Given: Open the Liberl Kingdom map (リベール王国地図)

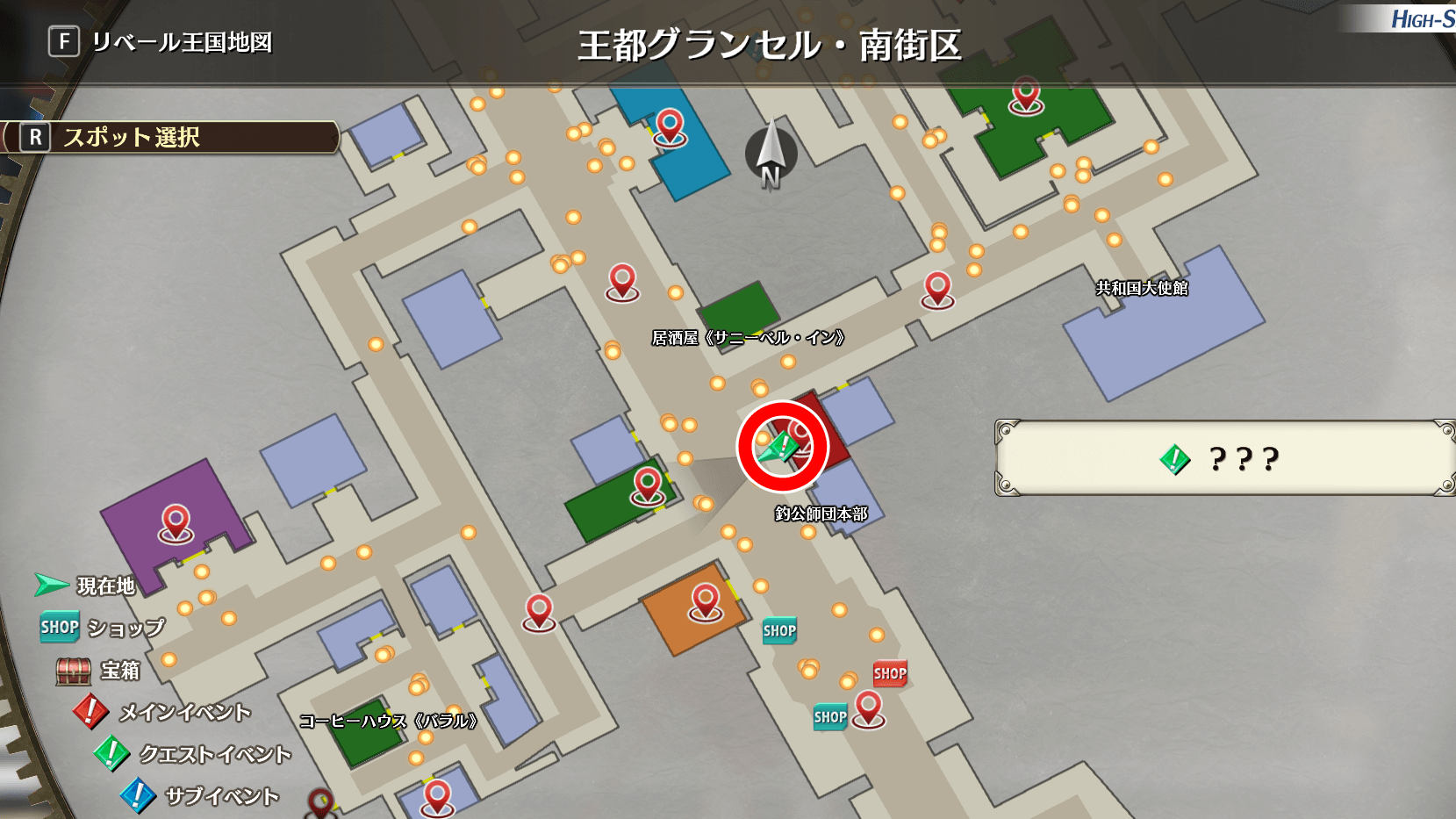Looking at the screenshot, I should point(162,42).
